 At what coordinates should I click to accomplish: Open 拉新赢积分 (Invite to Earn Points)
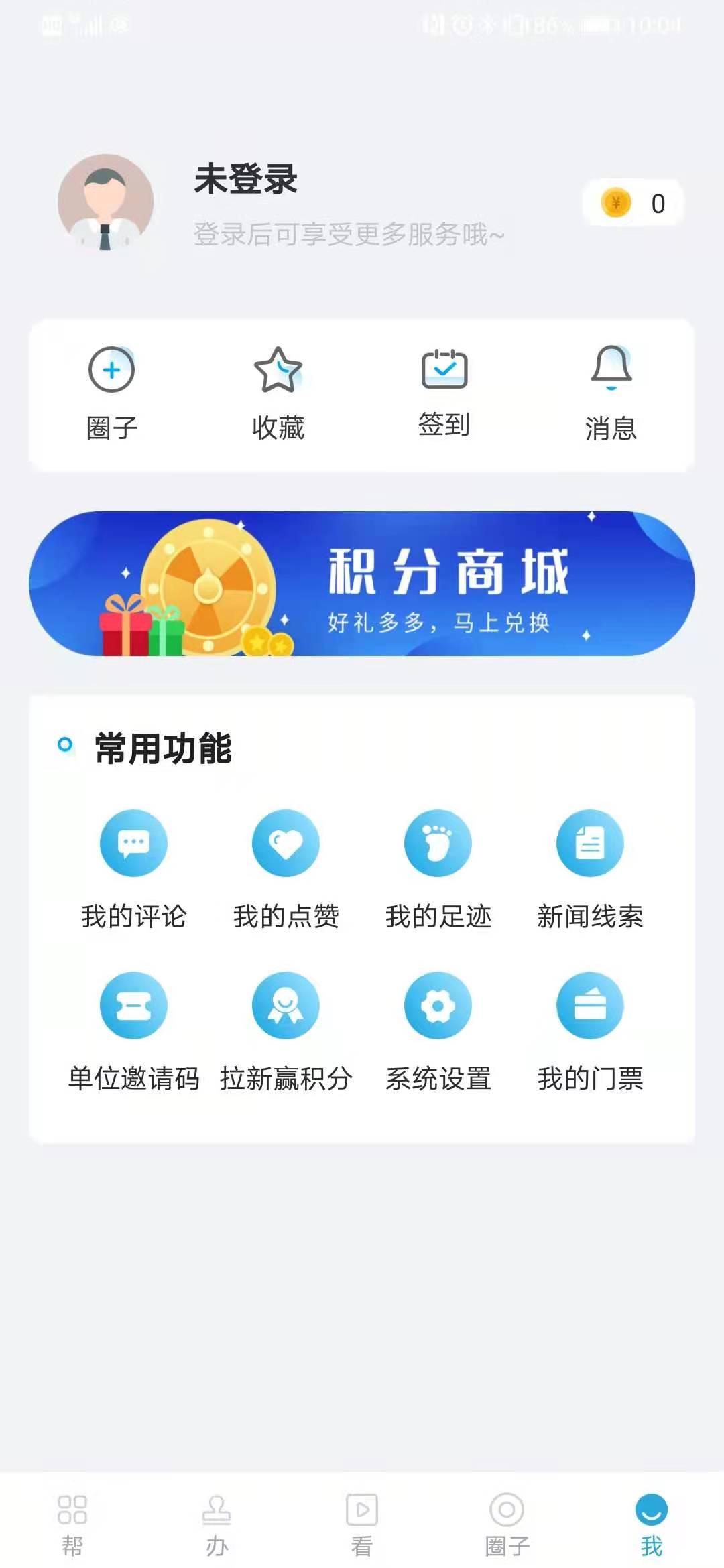pyautogui.click(x=285, y=1029)
